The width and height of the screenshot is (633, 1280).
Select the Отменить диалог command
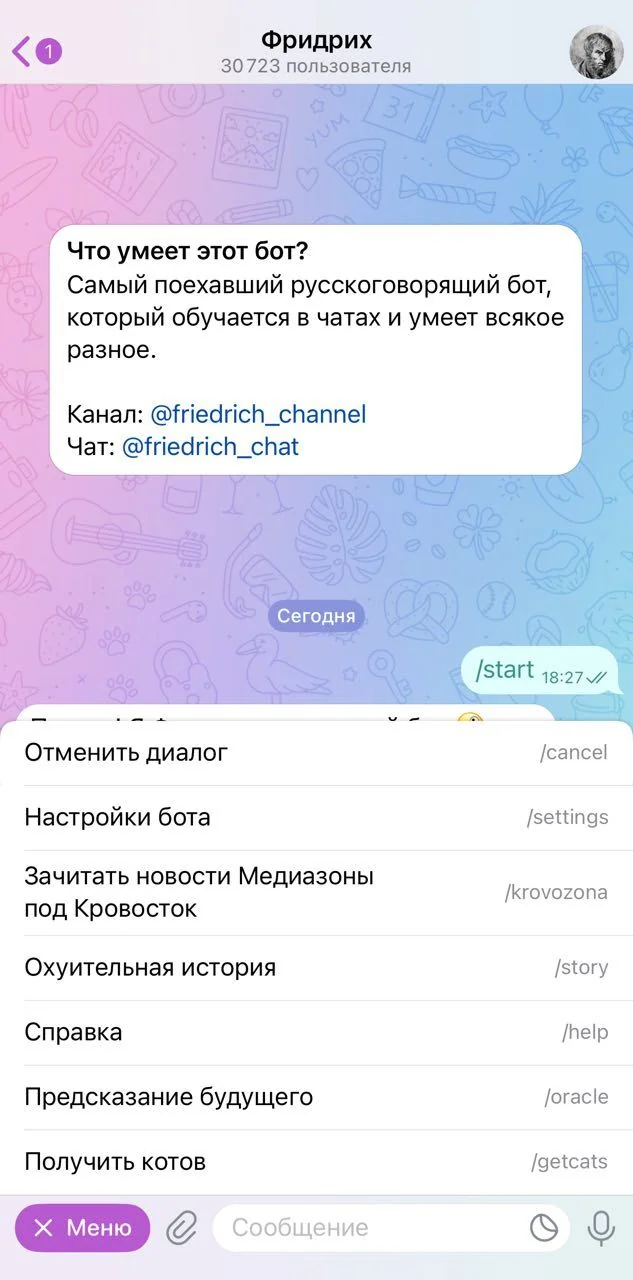pos(316,753)
